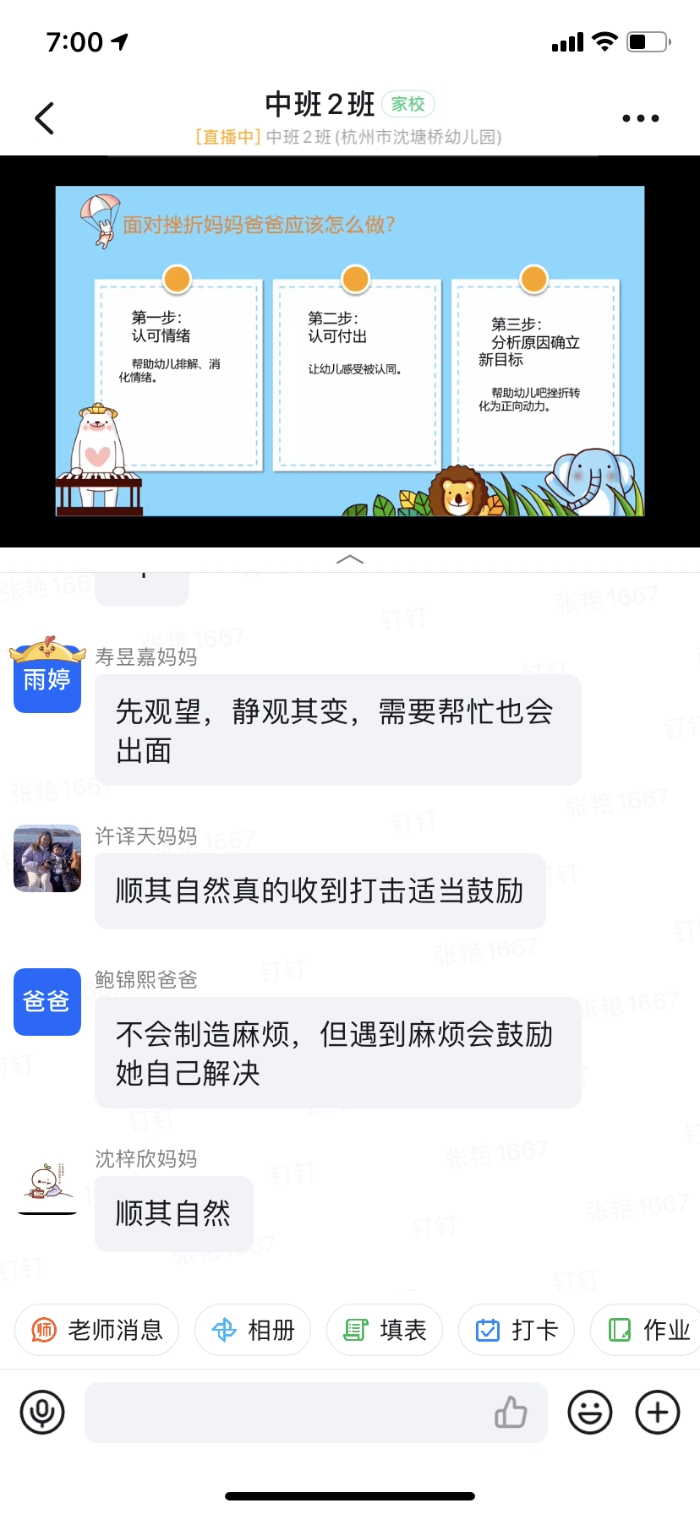Go back from 中班2班 chat
The width and height of the screenshot is (700, 1514).
(x=44, y=118)
